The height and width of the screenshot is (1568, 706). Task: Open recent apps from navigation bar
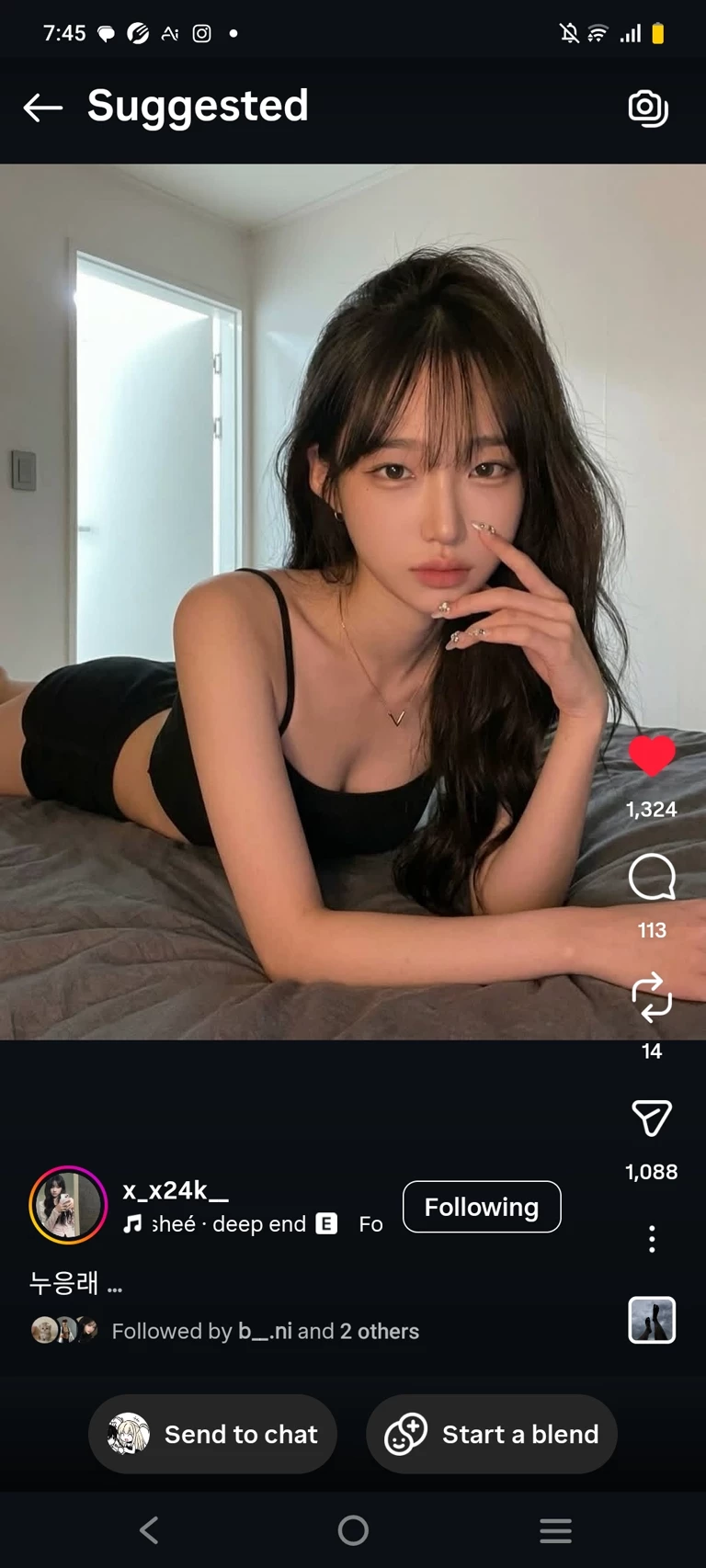555,1530
